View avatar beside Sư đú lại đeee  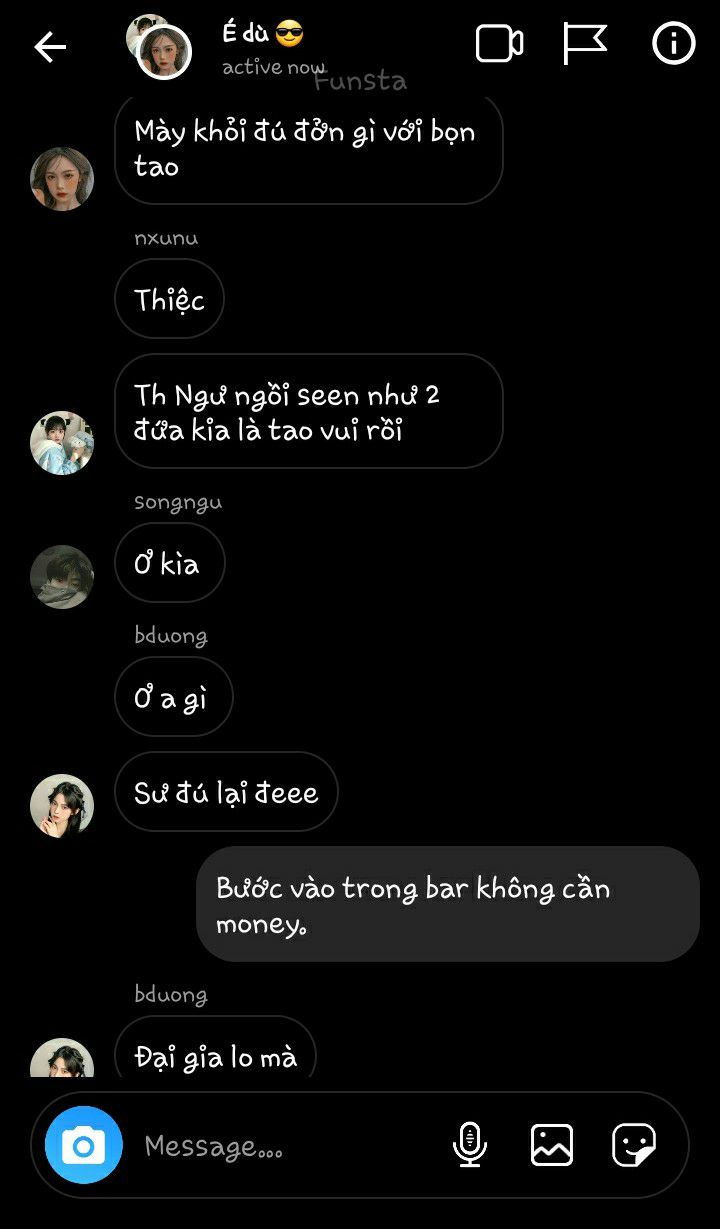click(62, 806)
